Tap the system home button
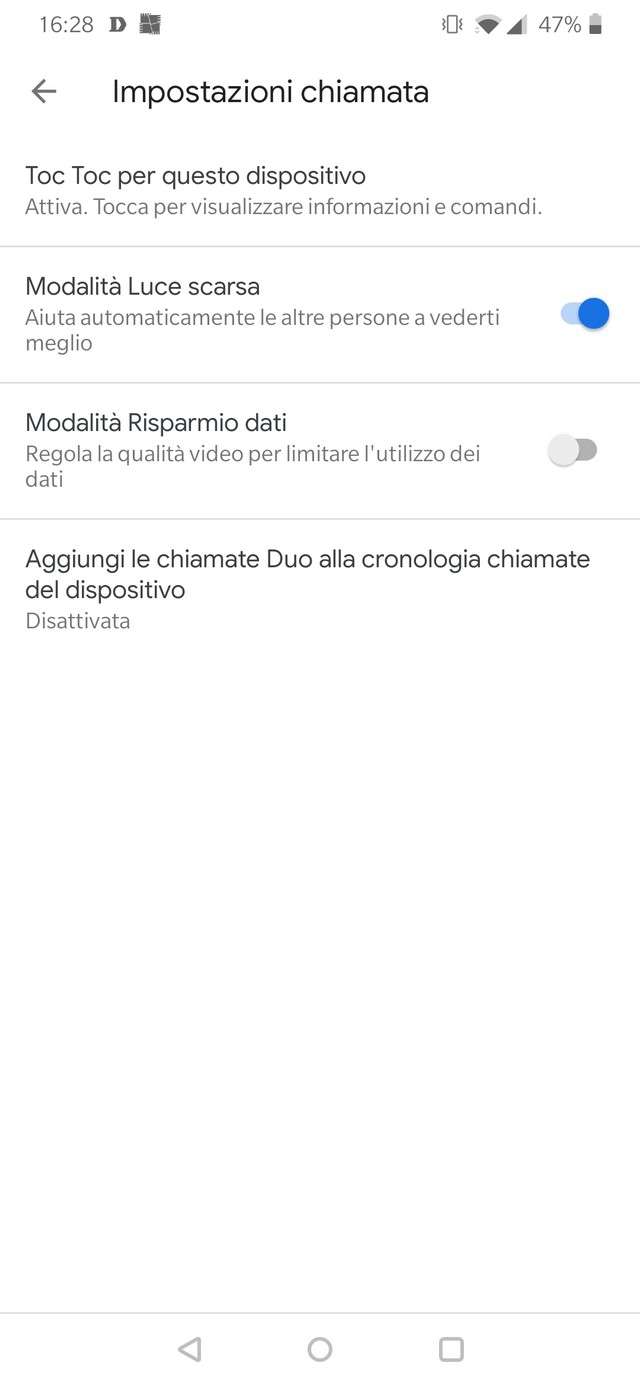 point(320,1349)
